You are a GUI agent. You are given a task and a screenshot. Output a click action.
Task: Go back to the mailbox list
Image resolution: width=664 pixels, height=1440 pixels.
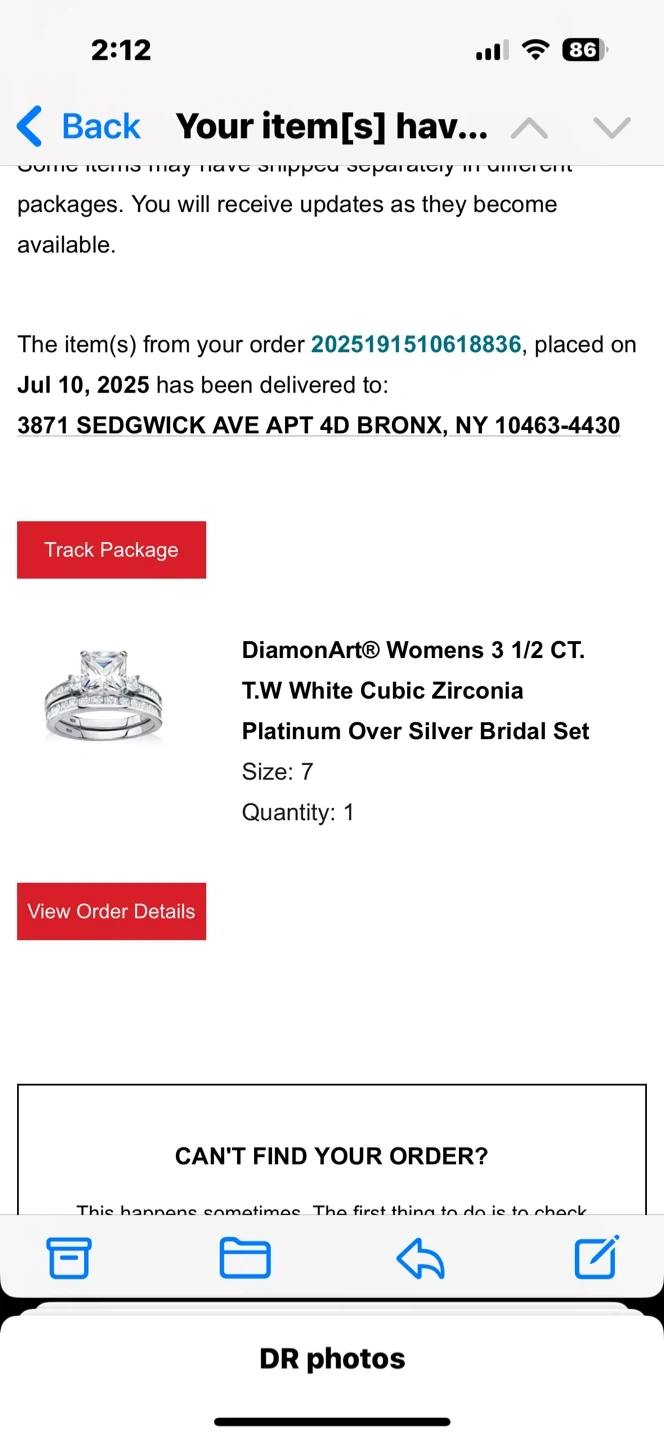tap(79, 127)
